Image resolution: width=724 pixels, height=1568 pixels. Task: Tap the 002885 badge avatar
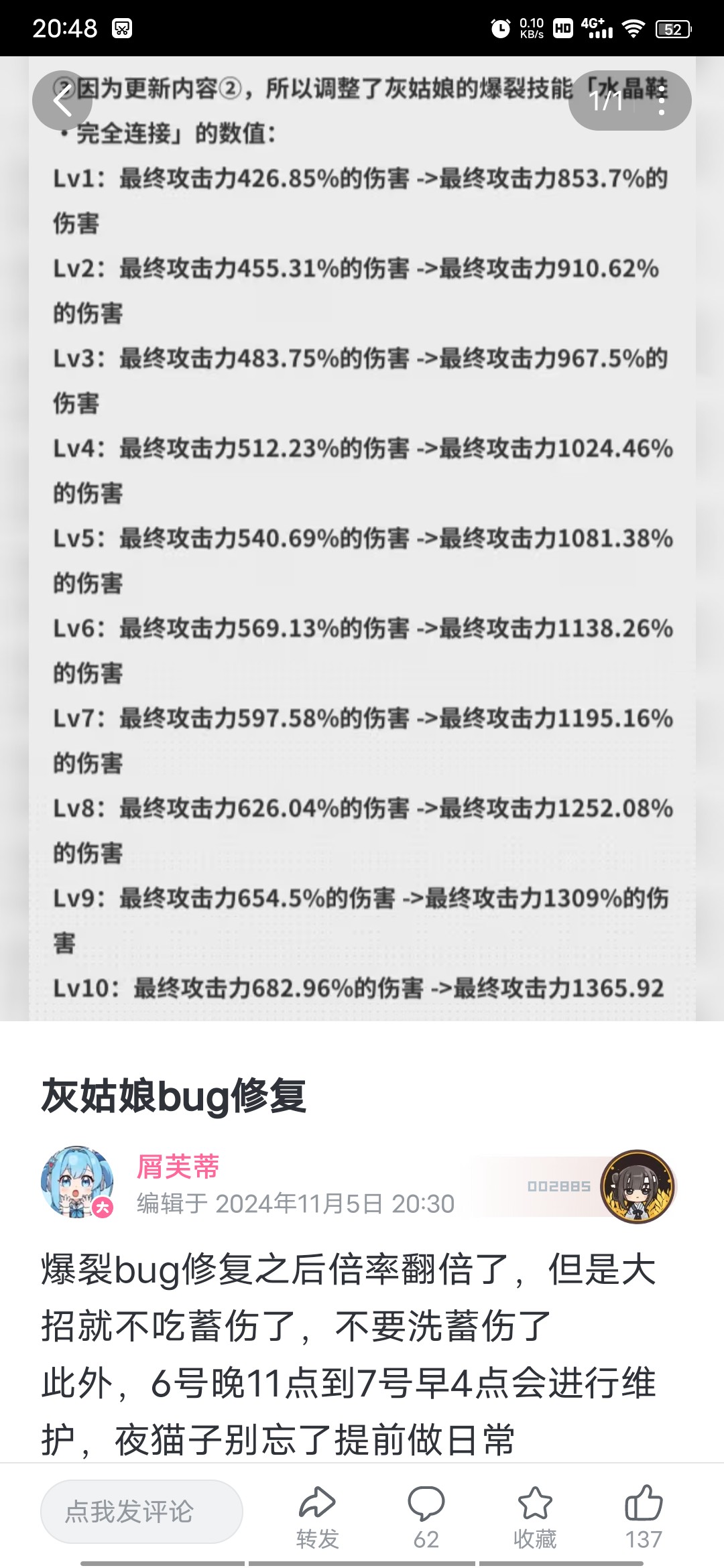(x=637, y=1186)
